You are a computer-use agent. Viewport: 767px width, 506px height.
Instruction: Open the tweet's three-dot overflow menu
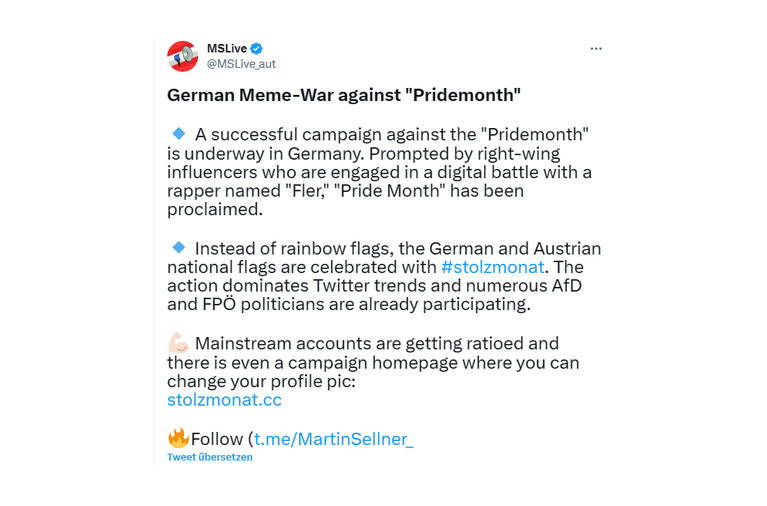596,49
